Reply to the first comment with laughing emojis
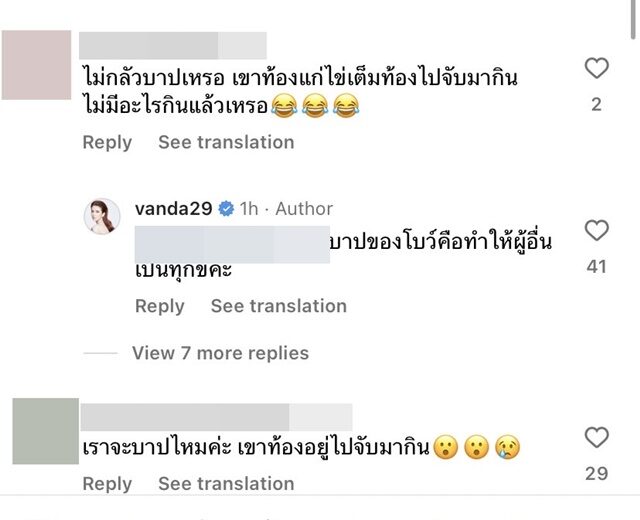 coord(107,142)
